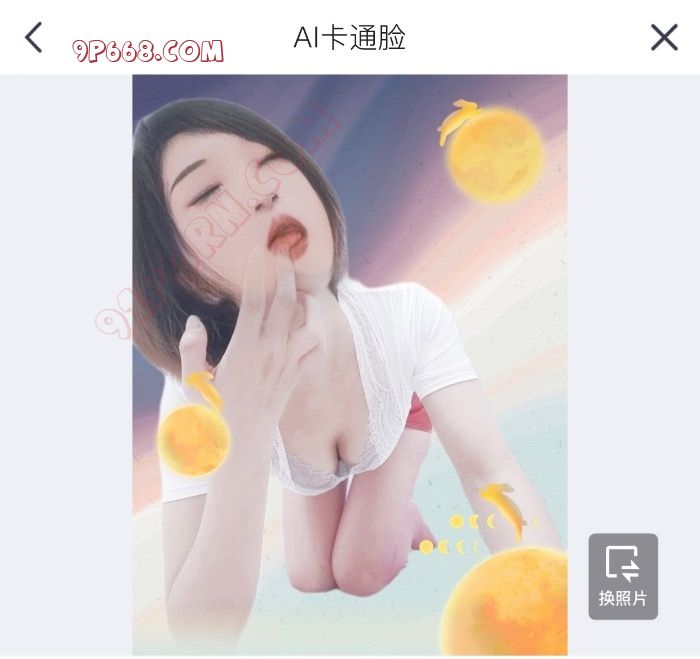Tap 换照片 to change the photo

coord(623,576)
